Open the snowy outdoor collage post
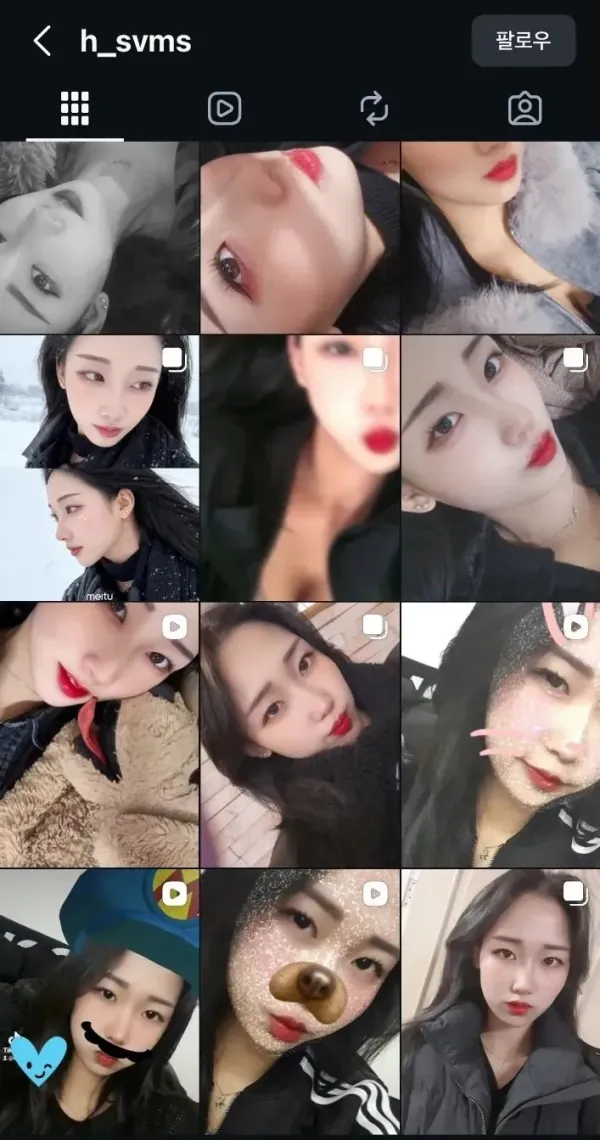This screenshot has width=600, height=1140. (98, 468)
